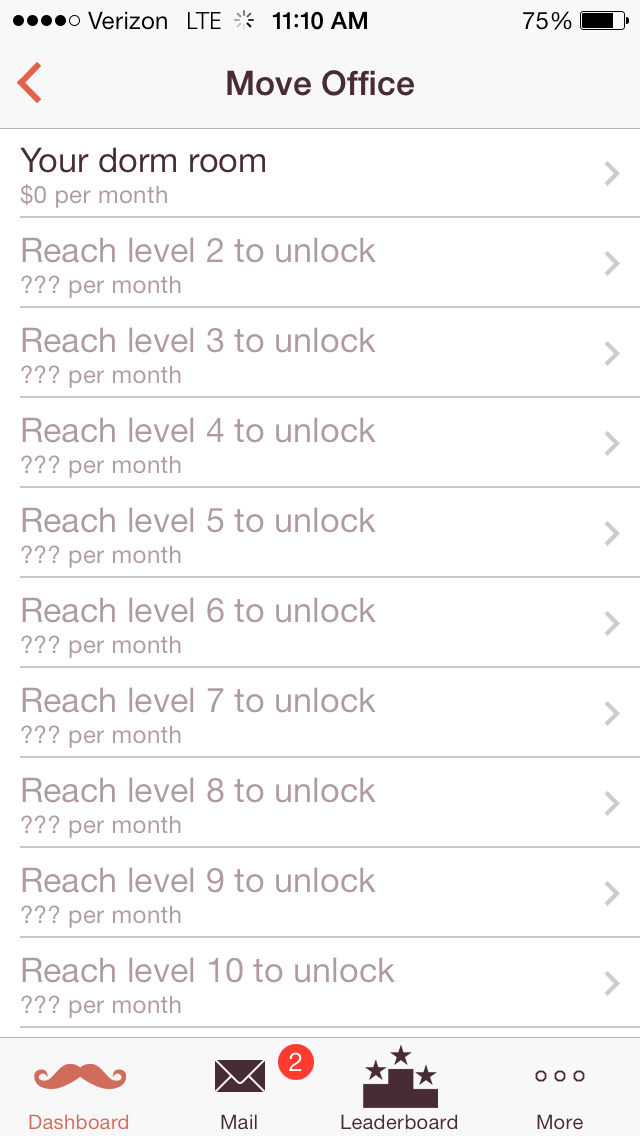The width and height of the screenshot is (640, 1136).
Task: Open the Reach level 8 to unlock row
Action: pos(320,804)
